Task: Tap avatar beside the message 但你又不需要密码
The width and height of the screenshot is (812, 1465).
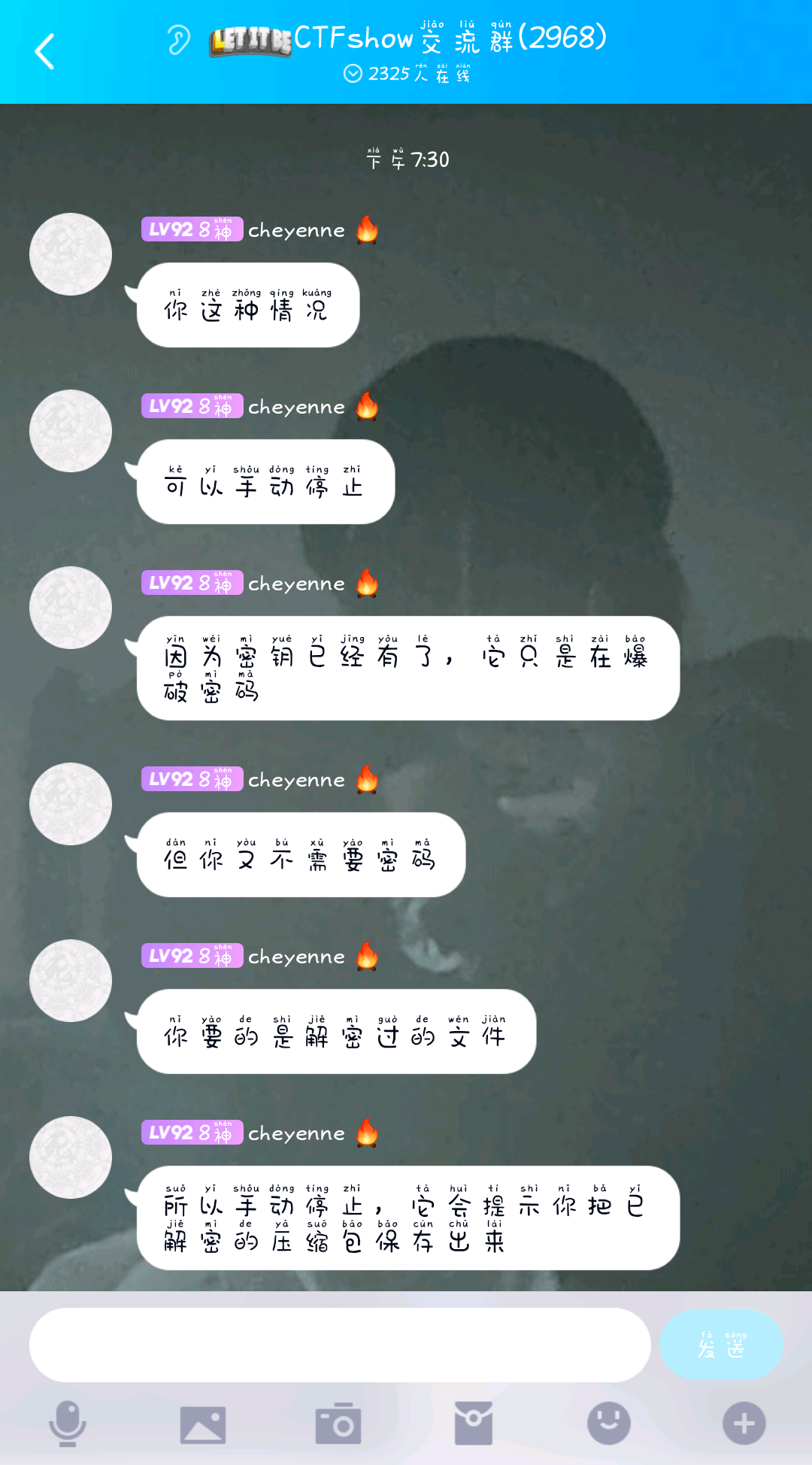Action: [x=71, y=804]
